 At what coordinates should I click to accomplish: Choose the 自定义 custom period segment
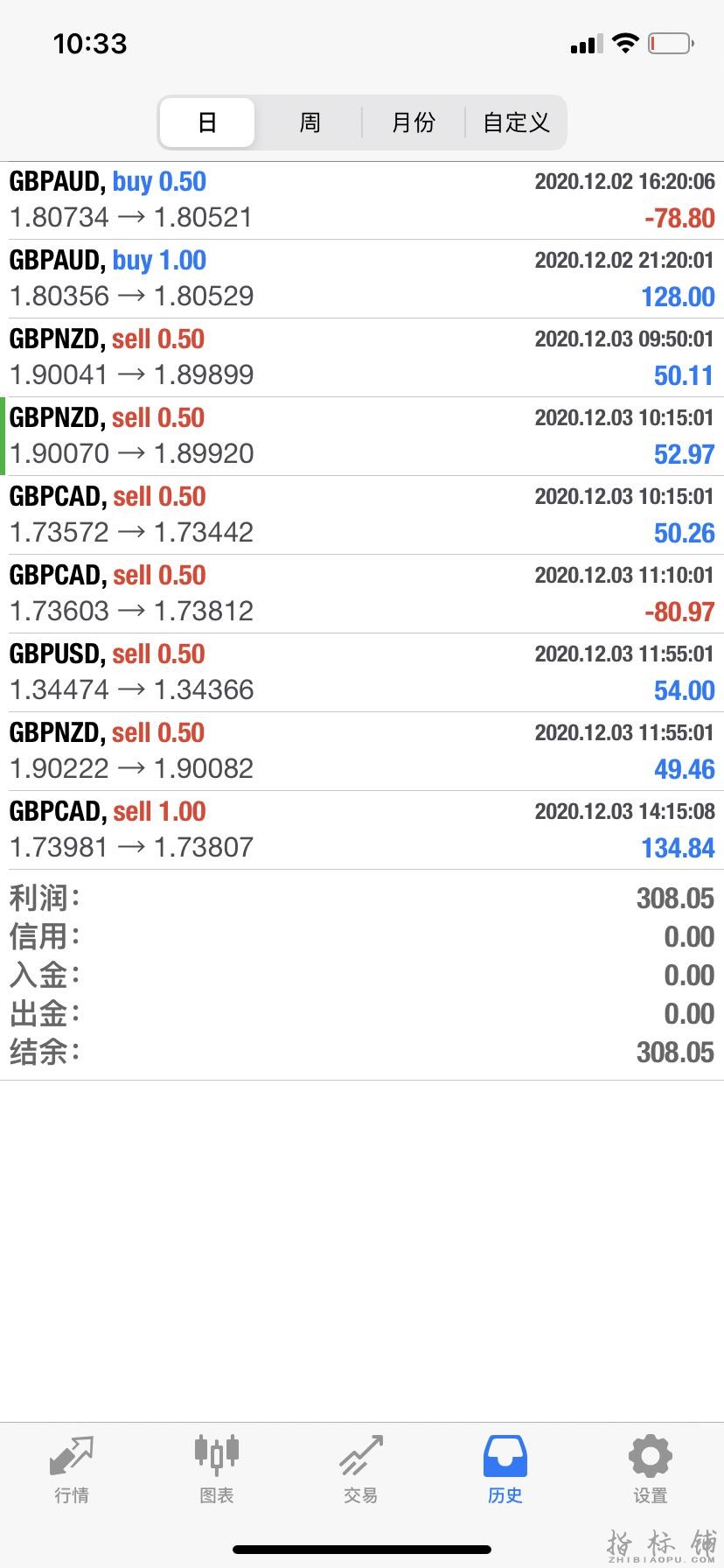tap(516, 122)
